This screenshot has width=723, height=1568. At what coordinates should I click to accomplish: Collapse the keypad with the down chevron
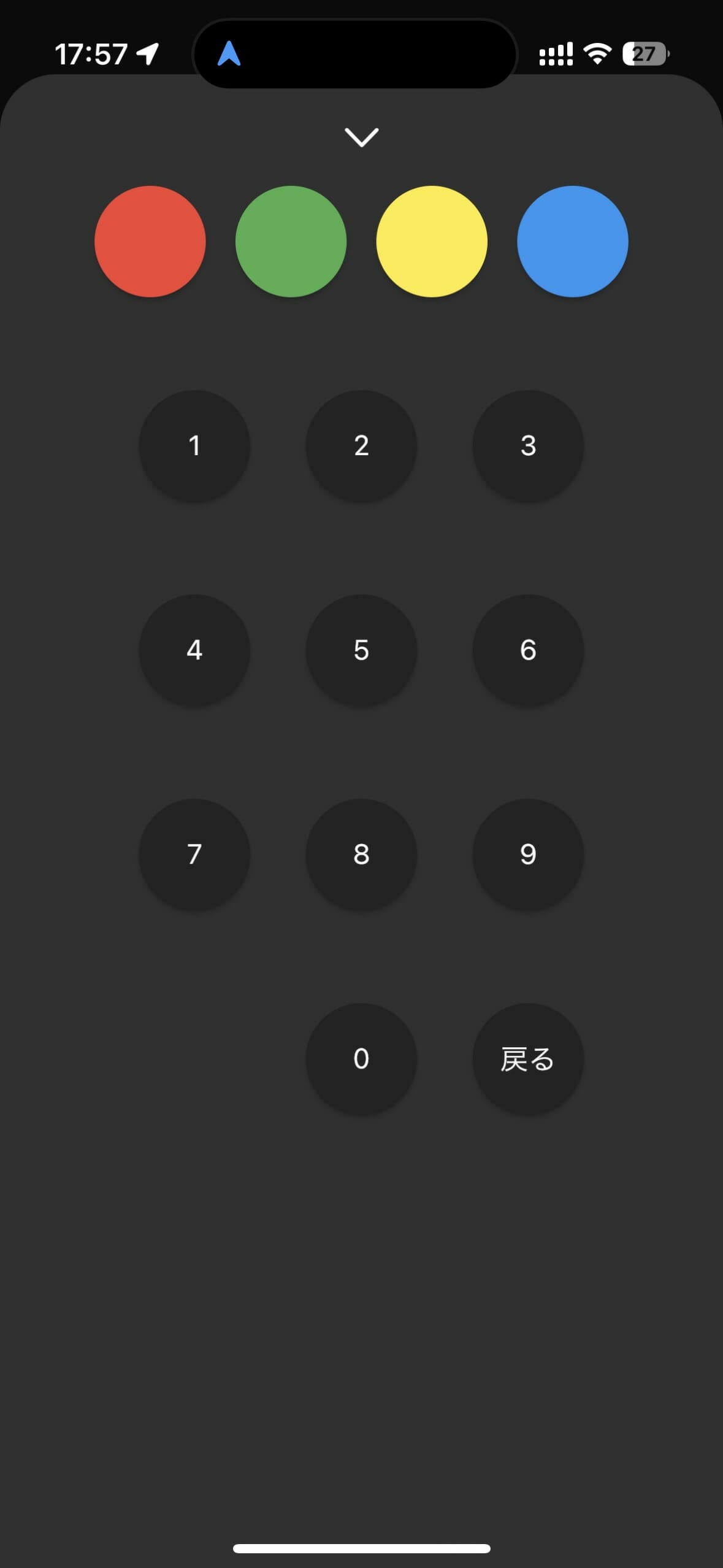pyautogui.click(x=362, y=137)
